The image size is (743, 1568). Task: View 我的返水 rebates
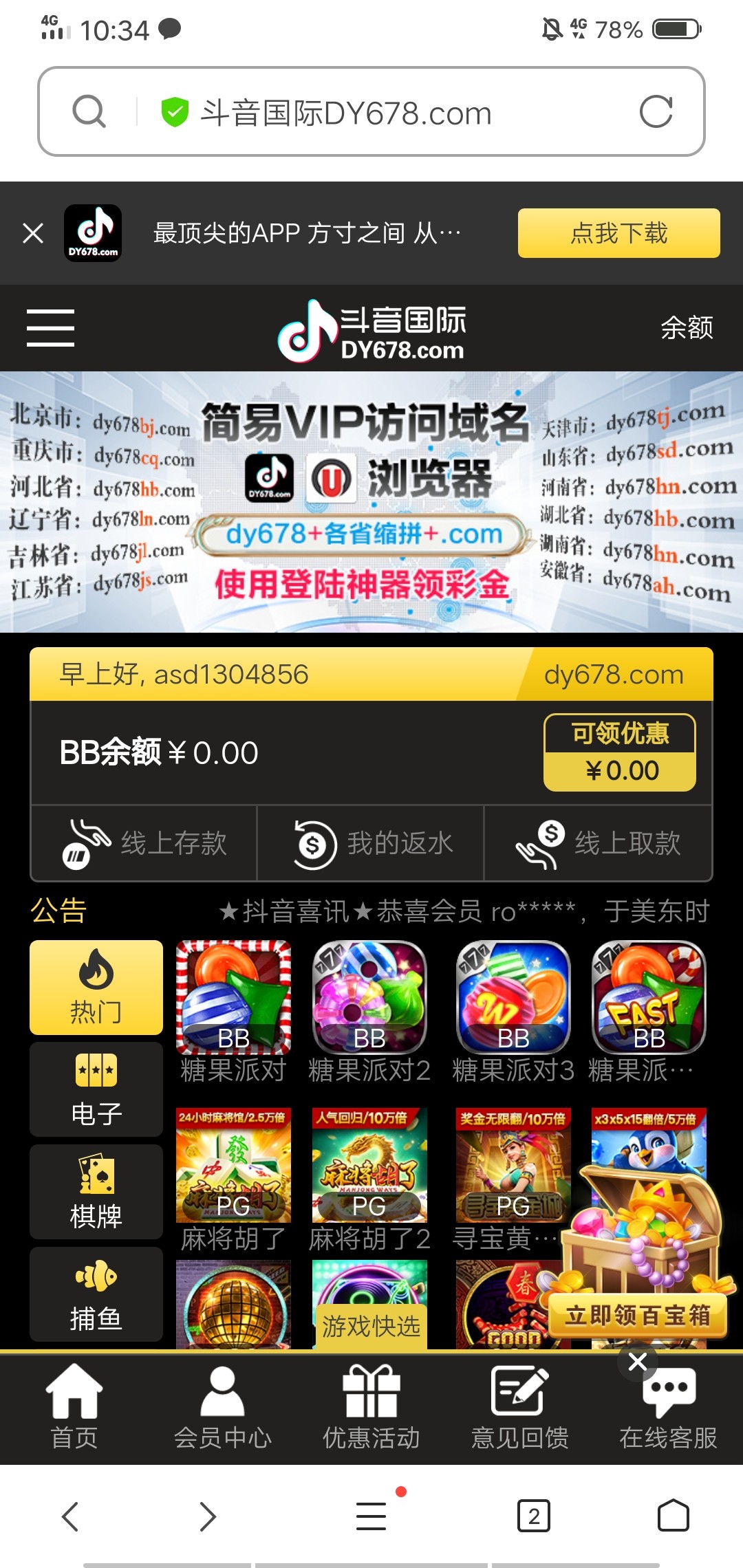[x=371, y=843]
